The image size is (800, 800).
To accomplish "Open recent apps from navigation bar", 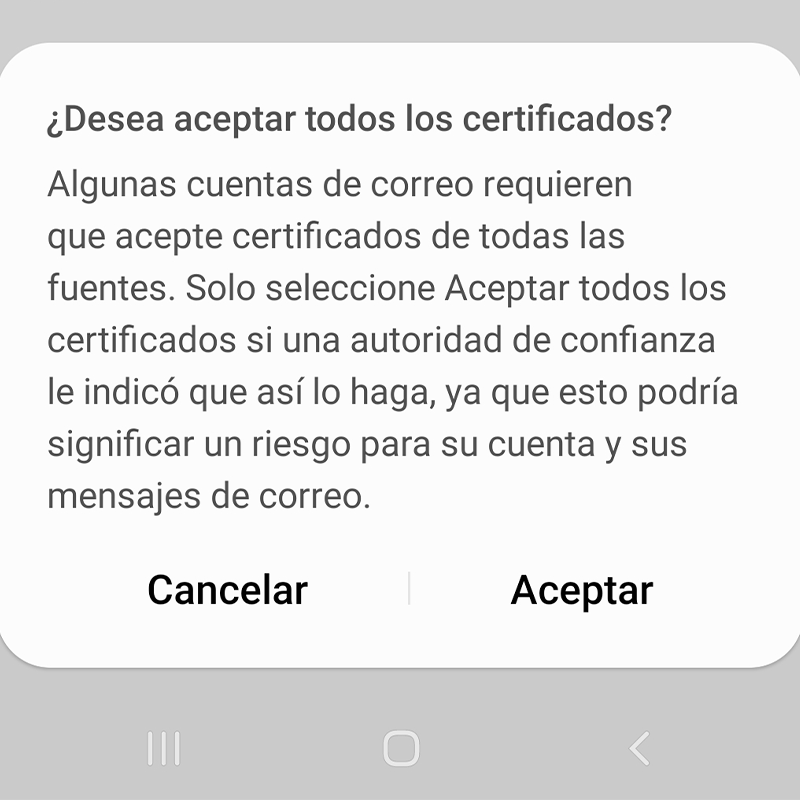I will (x=163, y=748).
